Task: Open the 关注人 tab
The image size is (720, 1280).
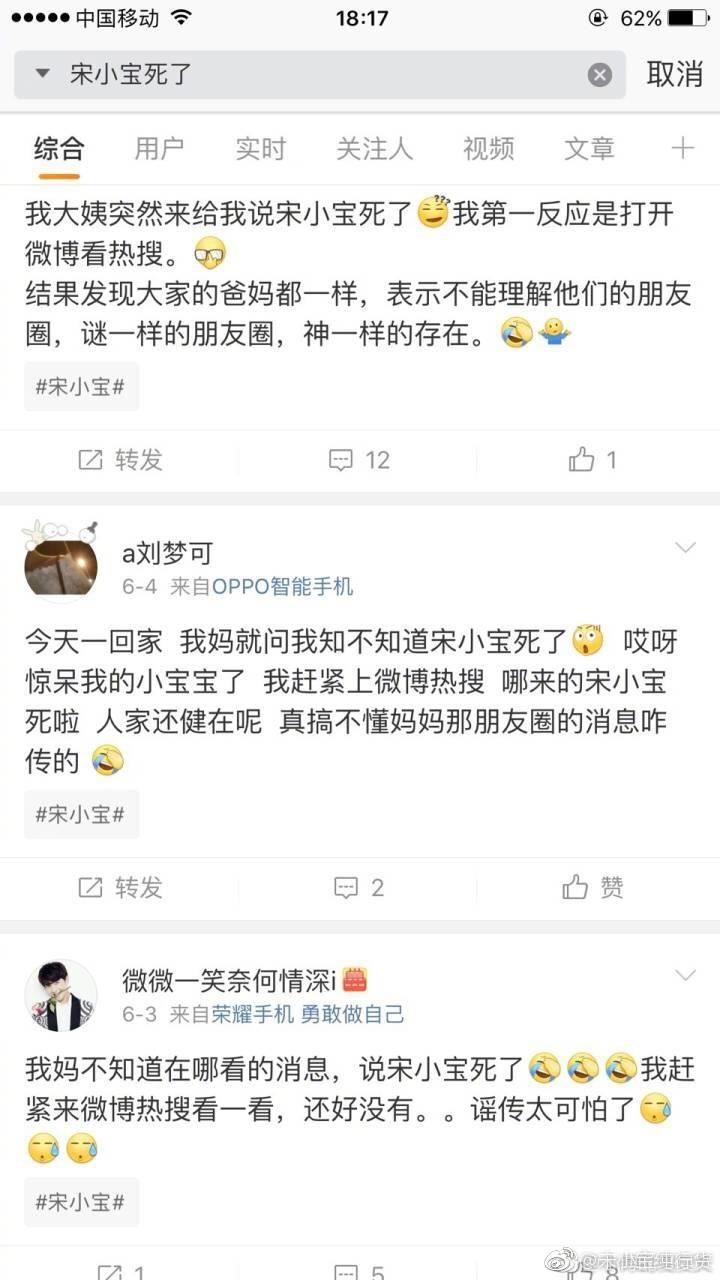Action: (x=374, y=149)
